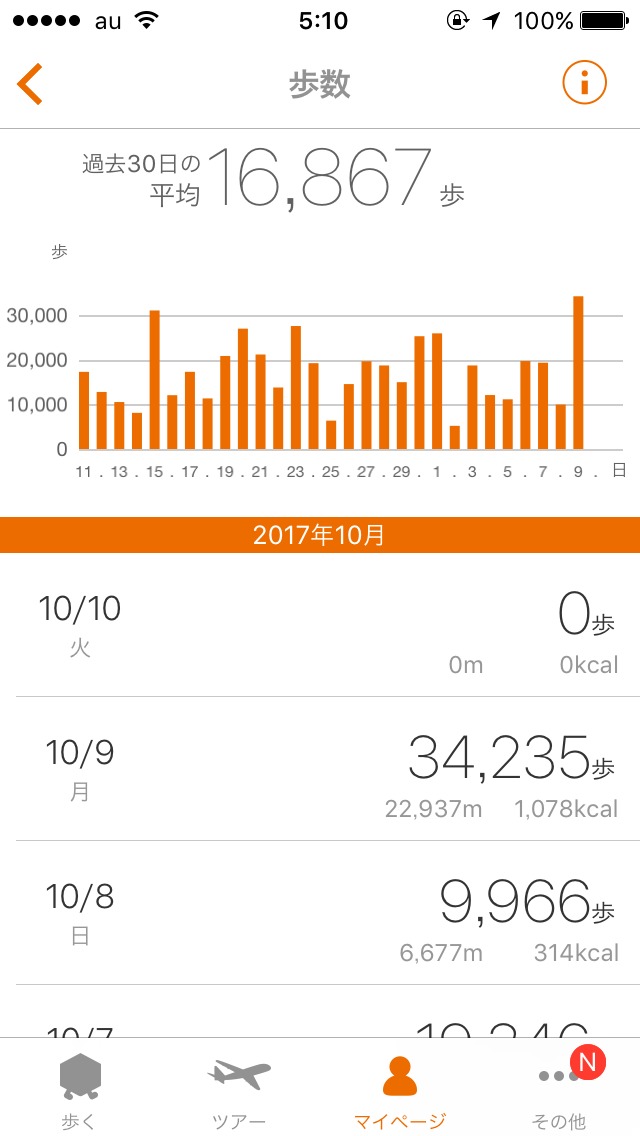This screenshot has width=640, height=1136.
Task: Switch to the 歩く tab
Action: click(x=80, y=1090)
